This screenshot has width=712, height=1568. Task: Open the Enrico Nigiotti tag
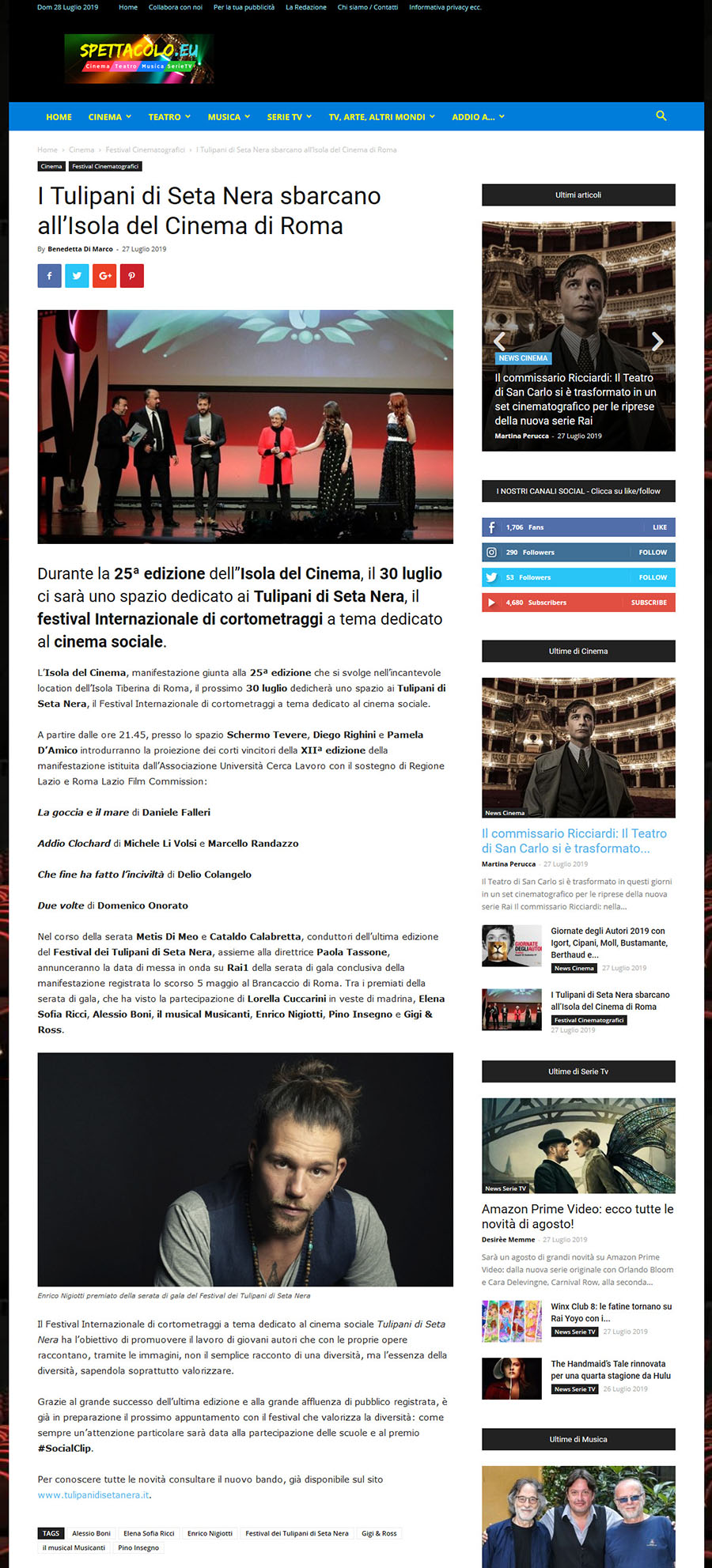[210, 1533]
